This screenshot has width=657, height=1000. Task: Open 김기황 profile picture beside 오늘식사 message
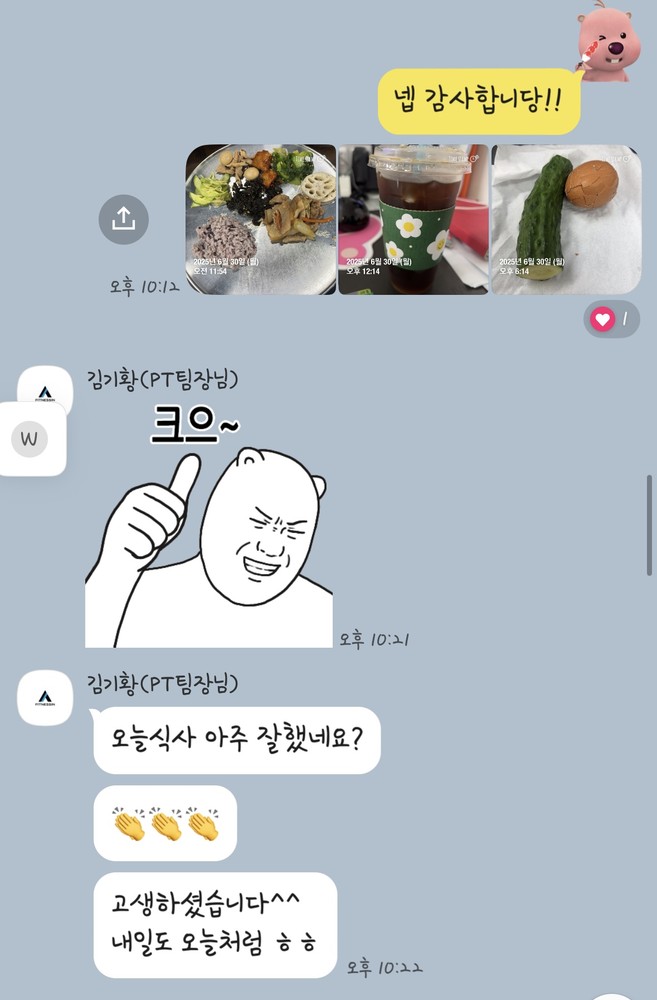[x=45, y=697]
